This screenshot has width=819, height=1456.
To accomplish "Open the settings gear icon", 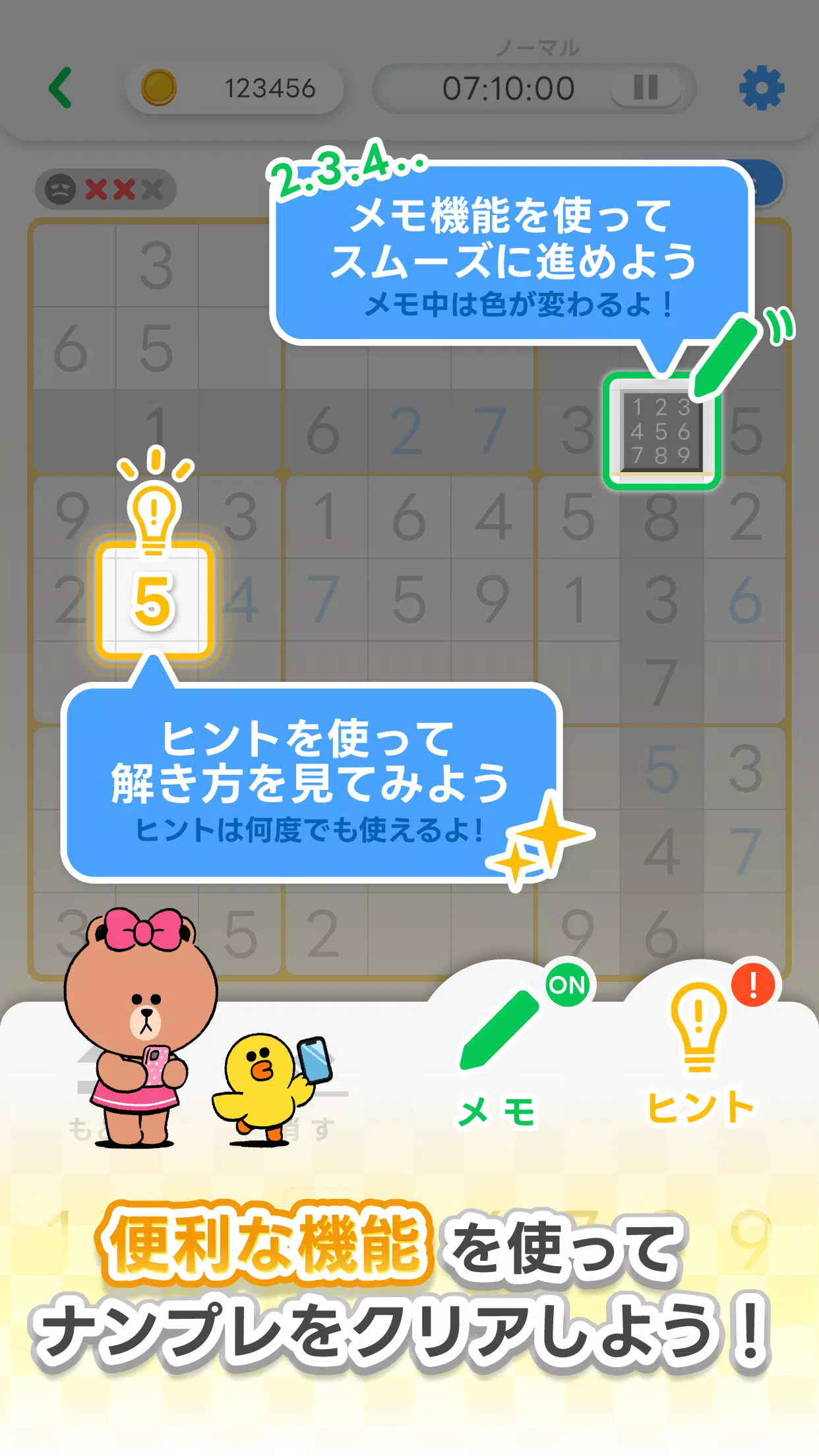I will (762, 86).
